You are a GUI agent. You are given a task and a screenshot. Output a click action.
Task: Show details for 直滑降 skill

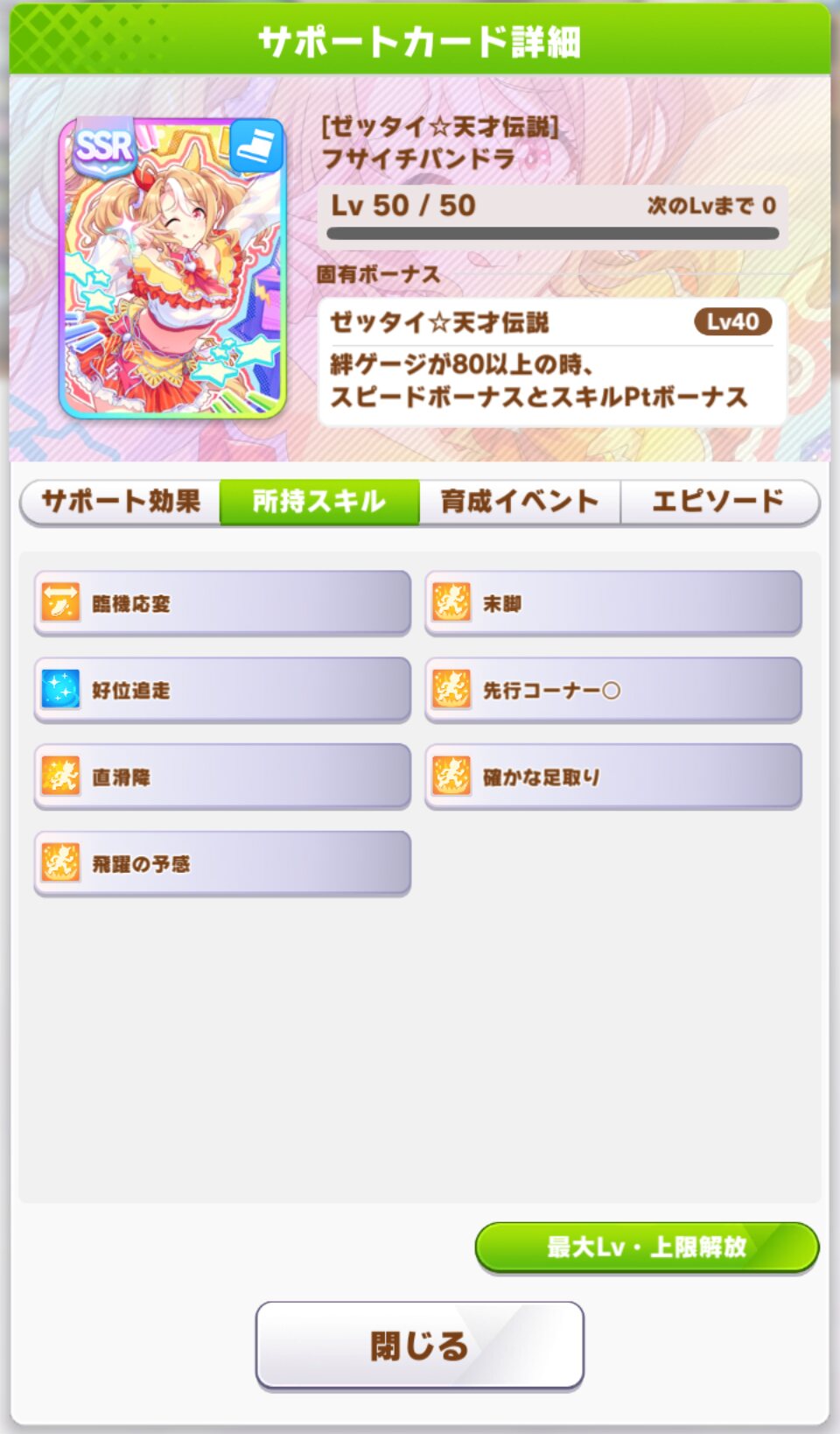pyautogui.click(x=222, y=777)
